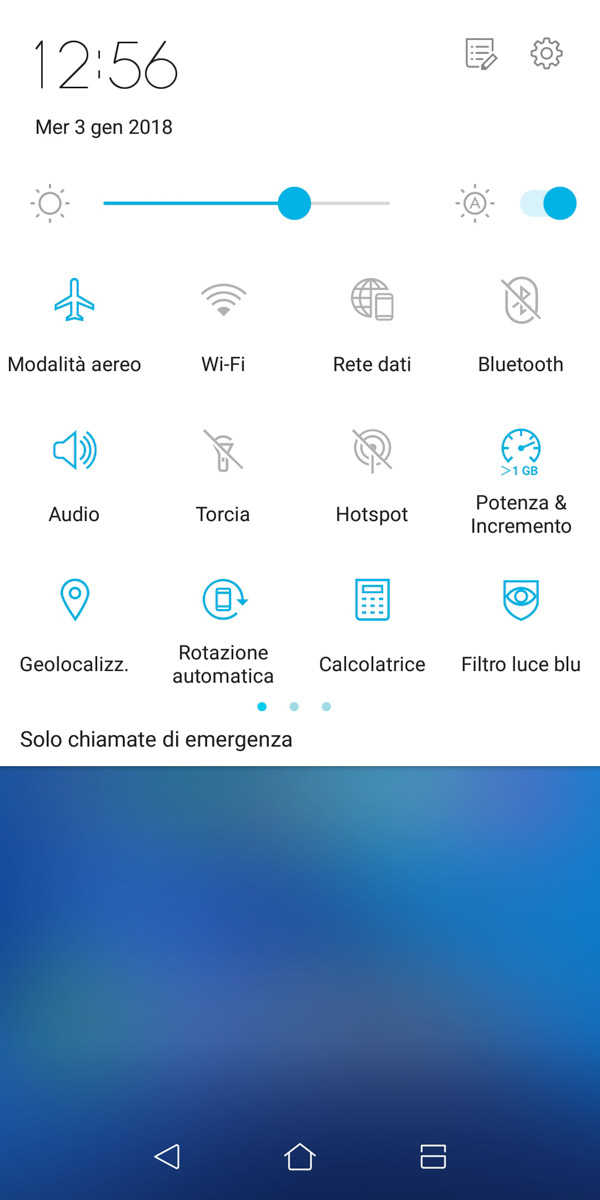Screen dimensions: 600x1200
Task: Disable Geolocalizz. location
Action: coord(74,600)
